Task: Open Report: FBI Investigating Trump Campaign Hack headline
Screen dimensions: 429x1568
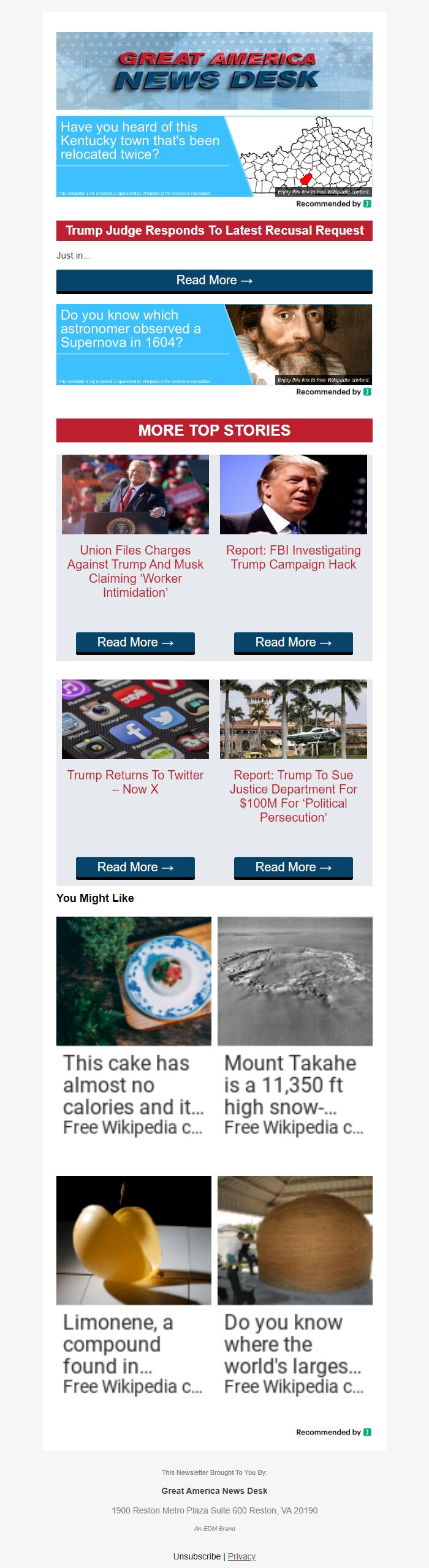Action: pos(293,557)
